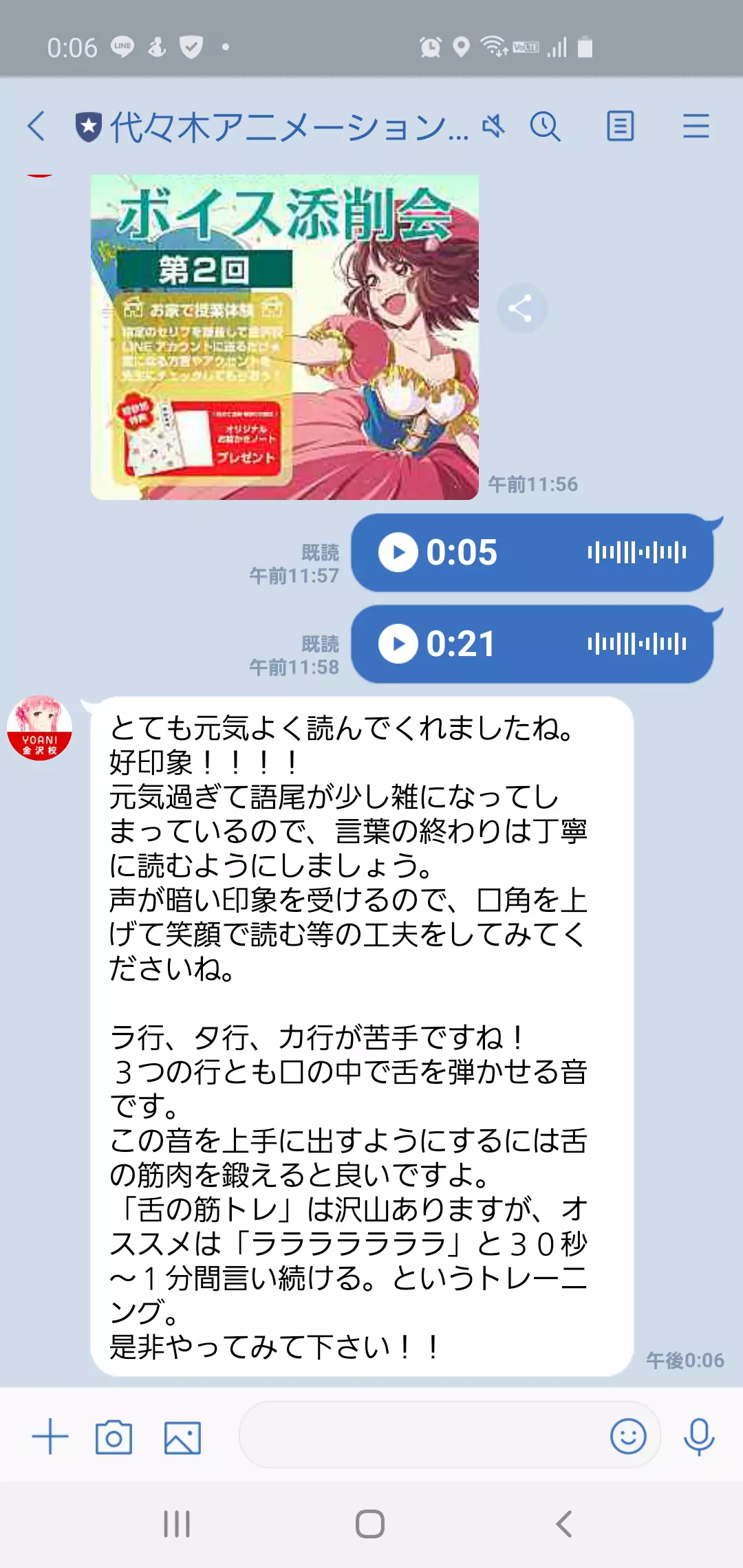Open the photo gallery picker
This screenshot has width=743, height=1568.
click(x=182, y=1437)
